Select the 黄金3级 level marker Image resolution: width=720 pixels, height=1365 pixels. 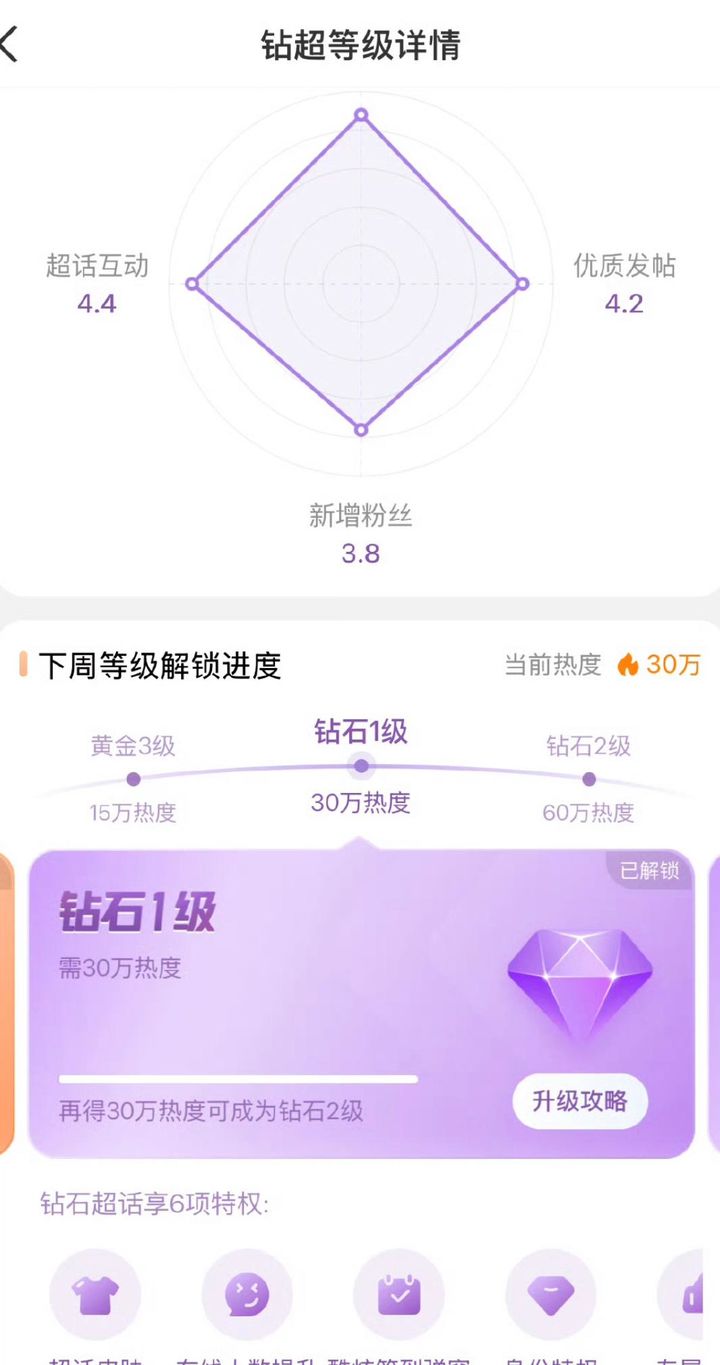point(133,778)
